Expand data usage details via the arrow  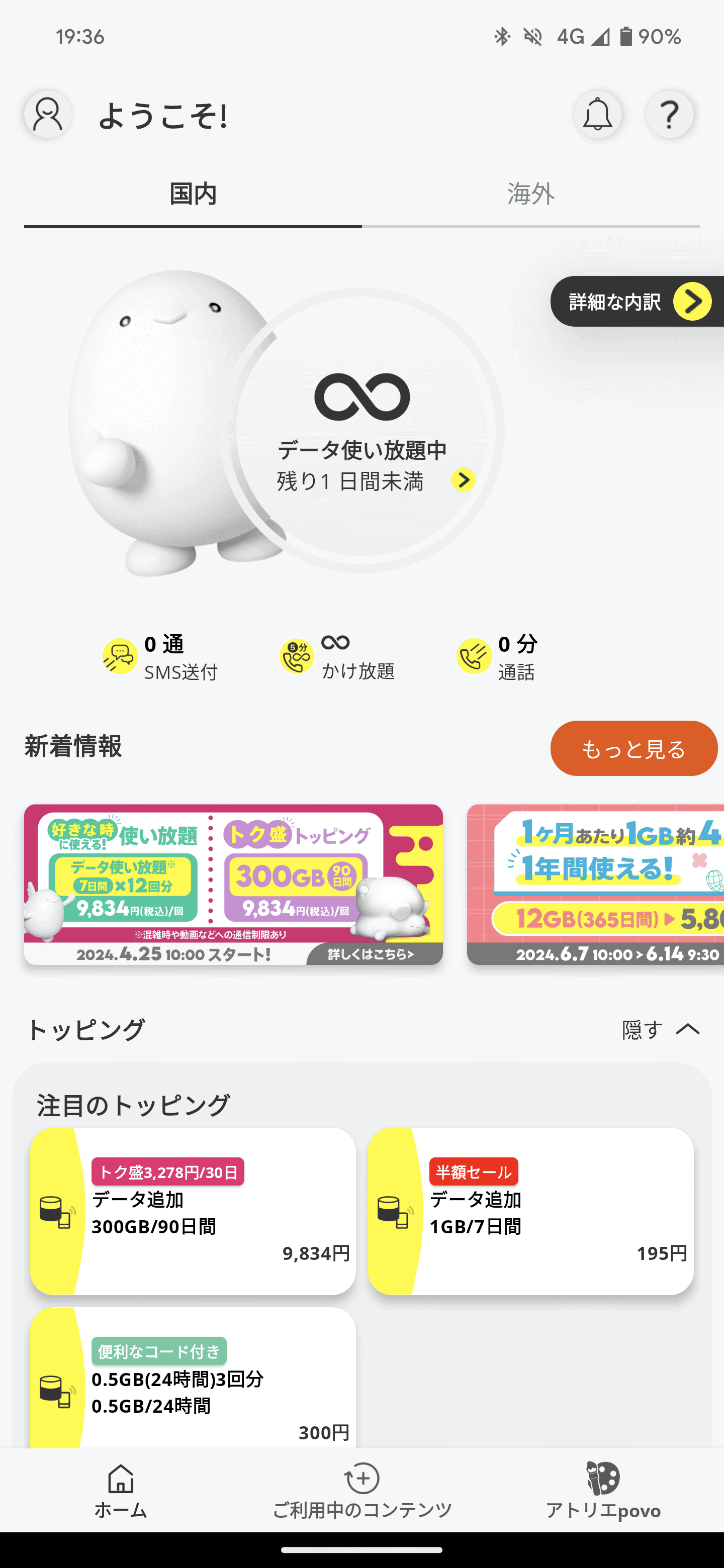tap(465, 481)
